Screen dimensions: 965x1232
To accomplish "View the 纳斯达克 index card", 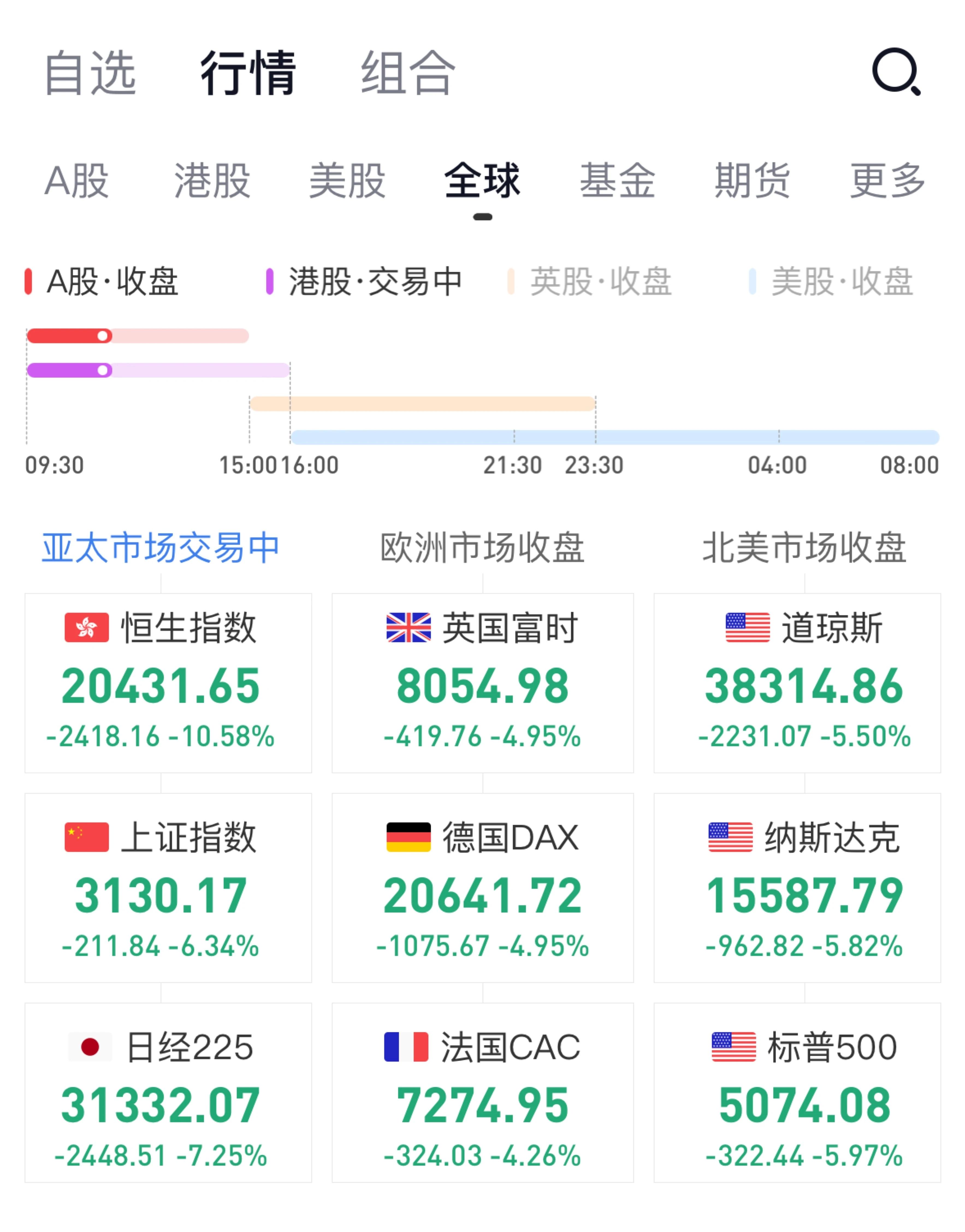I will [x=797, y=887].
